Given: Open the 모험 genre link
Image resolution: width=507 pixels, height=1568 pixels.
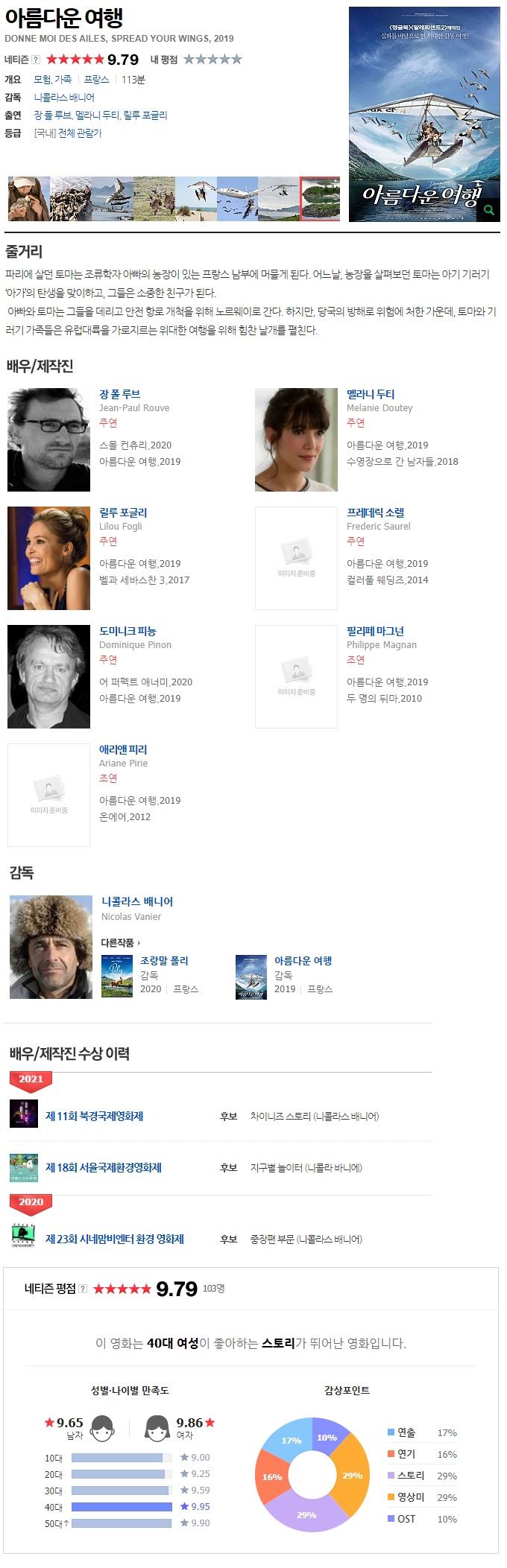Looking at the screenshot, I should pyautogui.click(x=42, y=80).
